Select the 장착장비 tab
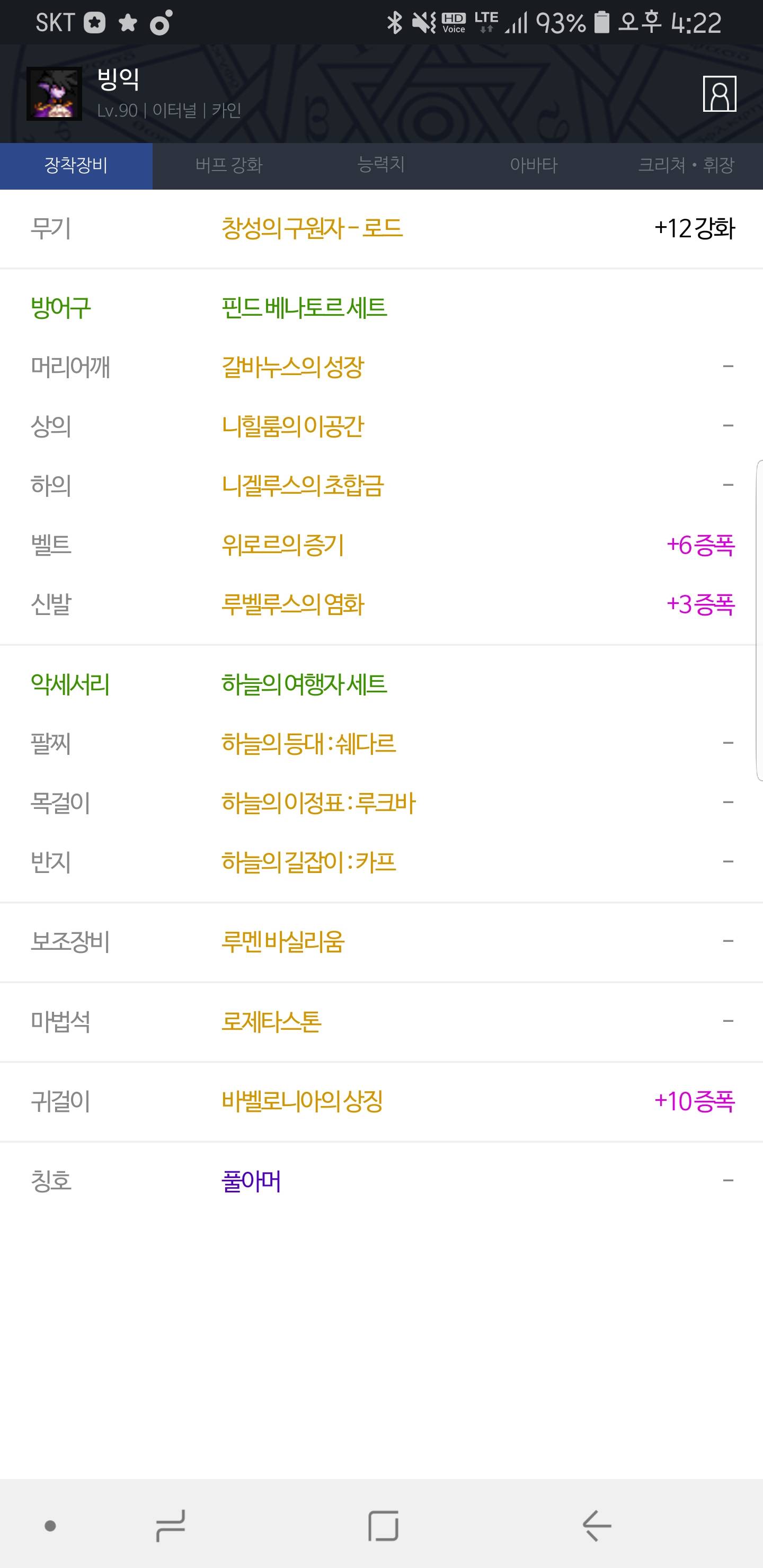763x1568 pixels. point(76,166)
